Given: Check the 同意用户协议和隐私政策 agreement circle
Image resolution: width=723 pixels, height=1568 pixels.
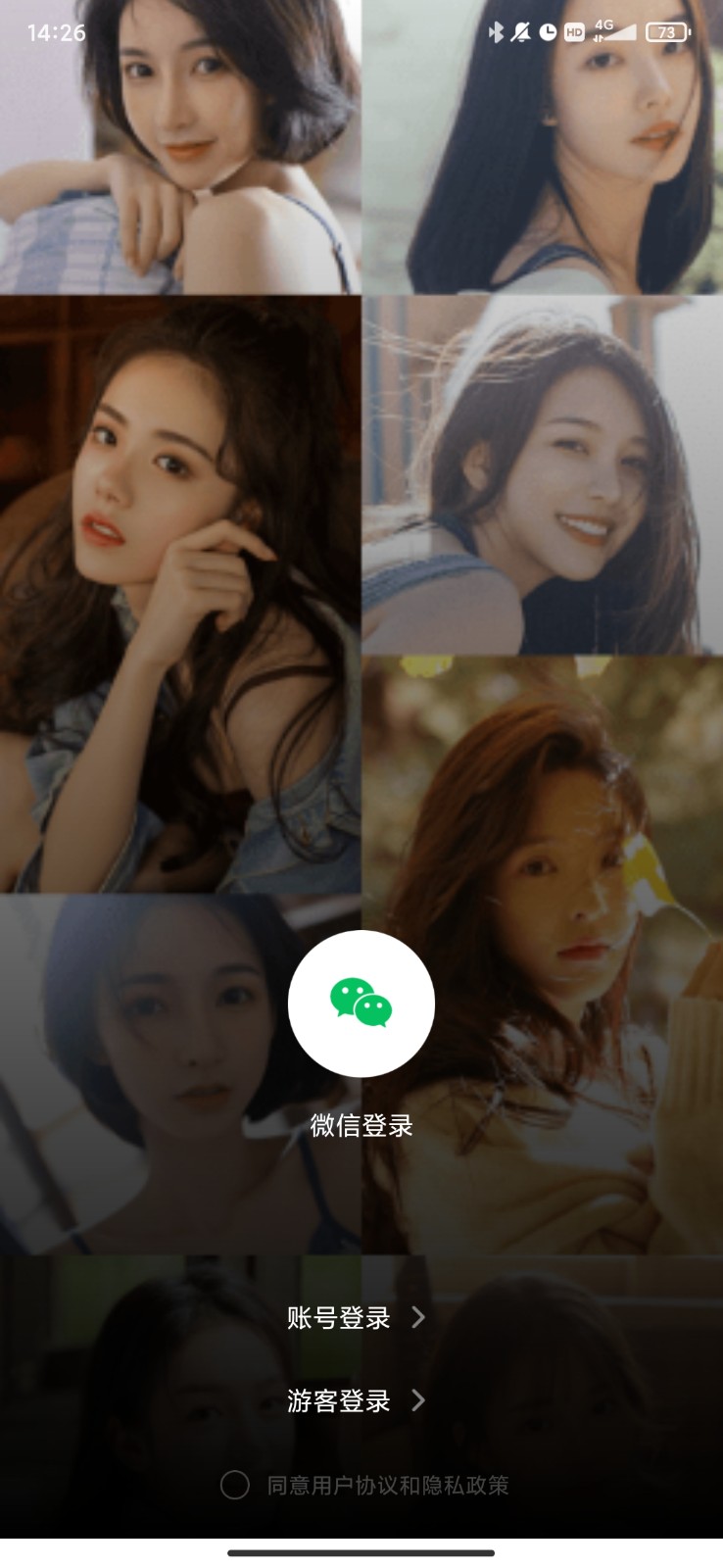Looking at the screenshot, I should (235, 1485).
